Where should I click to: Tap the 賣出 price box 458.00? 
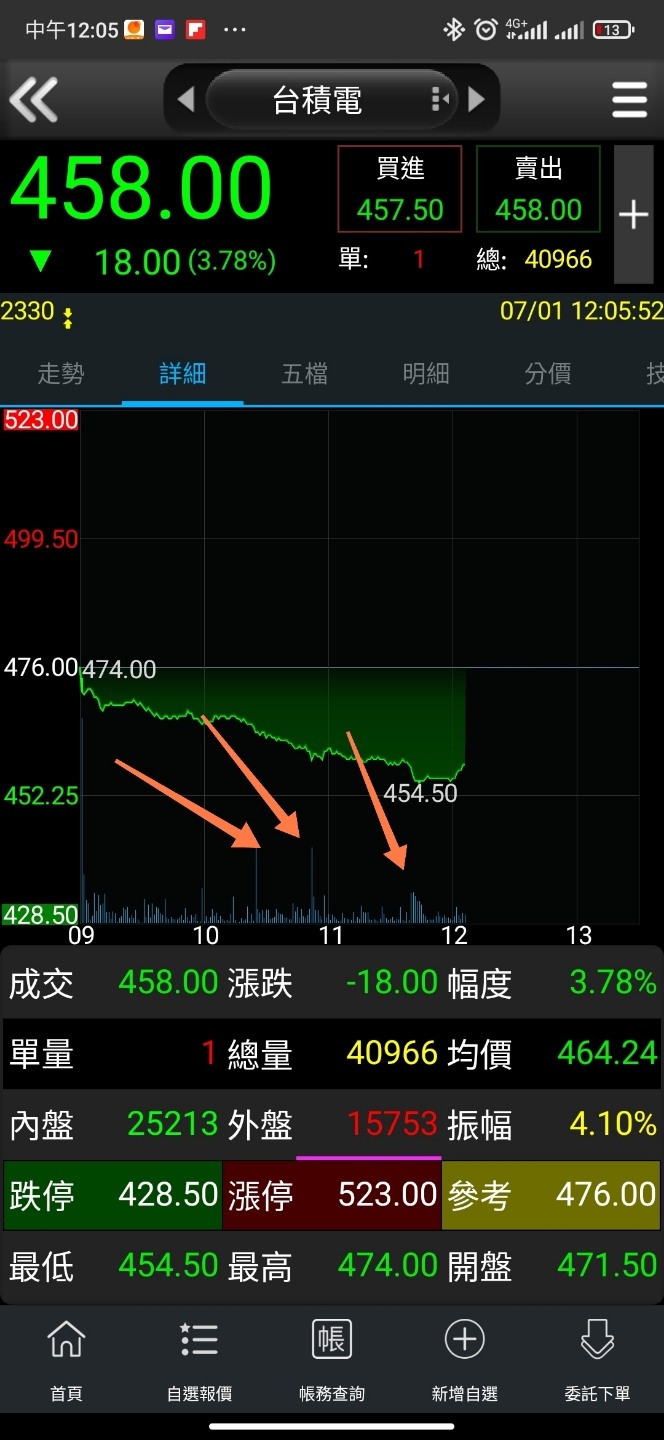tap(538, 190)
